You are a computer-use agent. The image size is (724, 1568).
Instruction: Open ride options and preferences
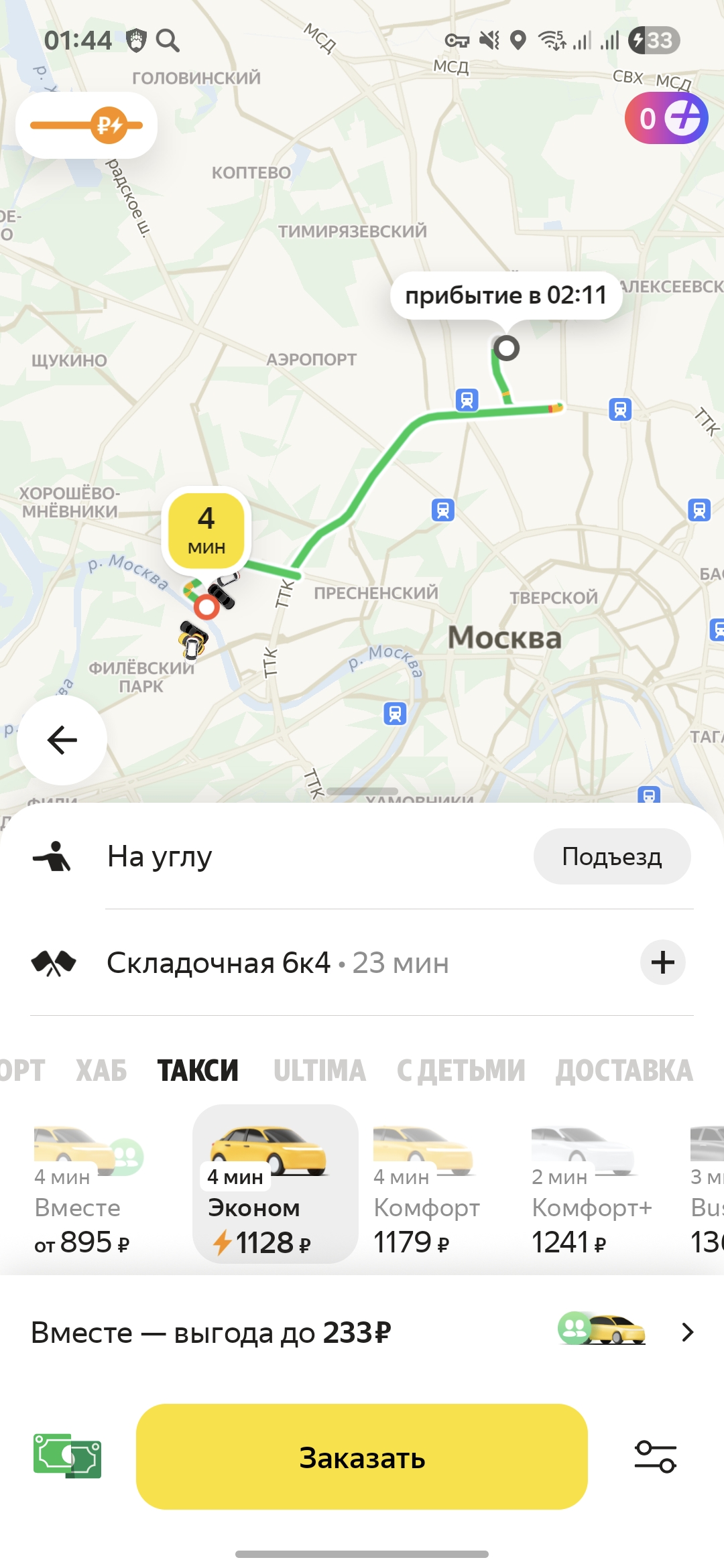pos(655,1456)
